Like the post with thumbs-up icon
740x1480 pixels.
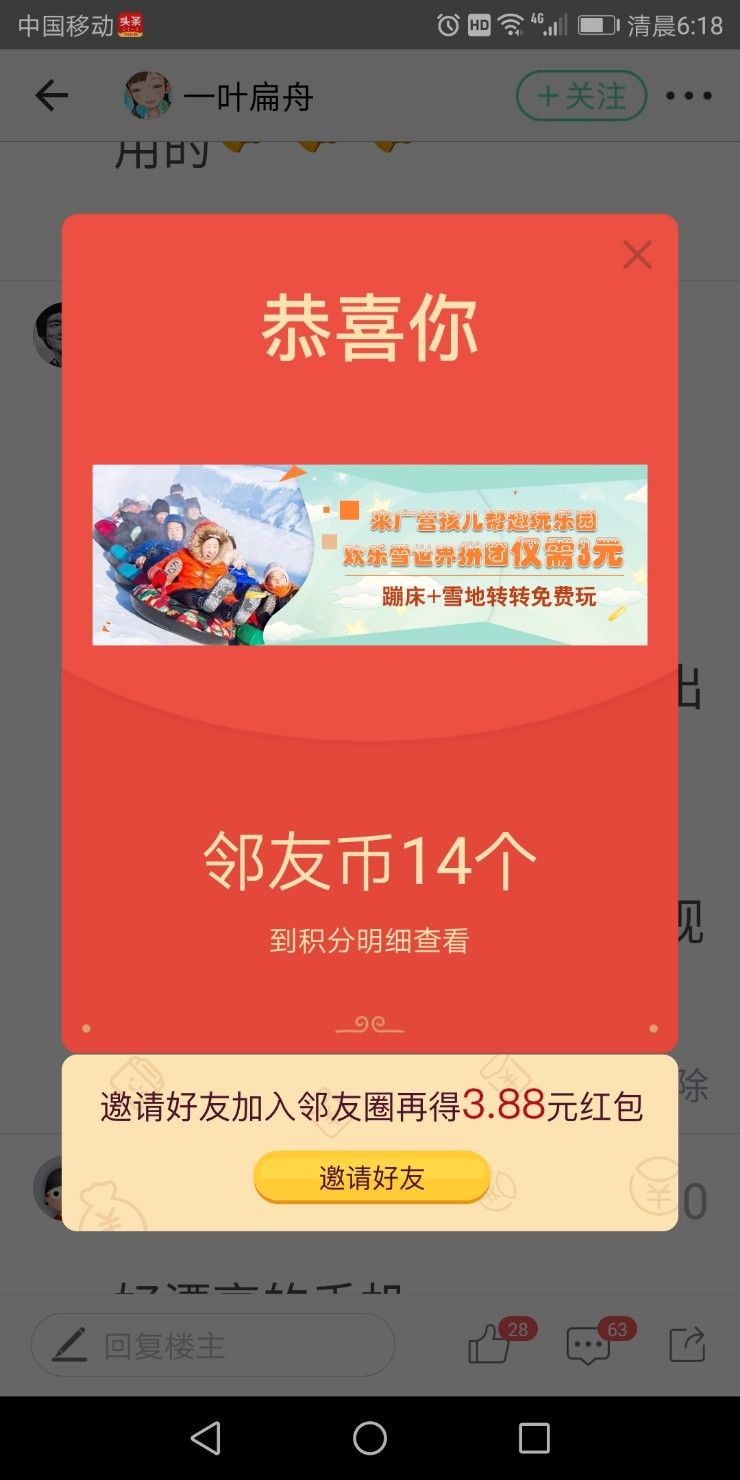(490, 1345)
